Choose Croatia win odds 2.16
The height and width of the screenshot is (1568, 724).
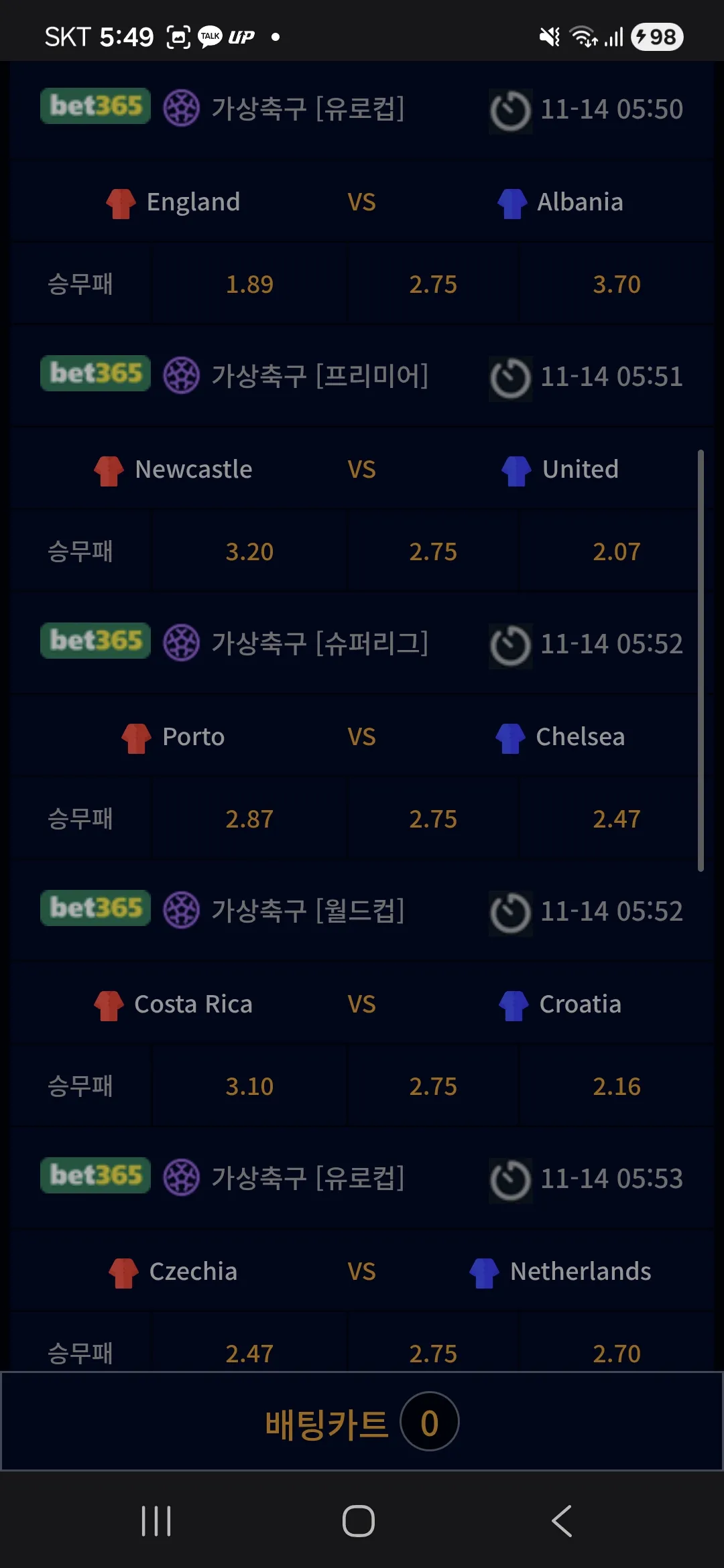click(617, 1086)
